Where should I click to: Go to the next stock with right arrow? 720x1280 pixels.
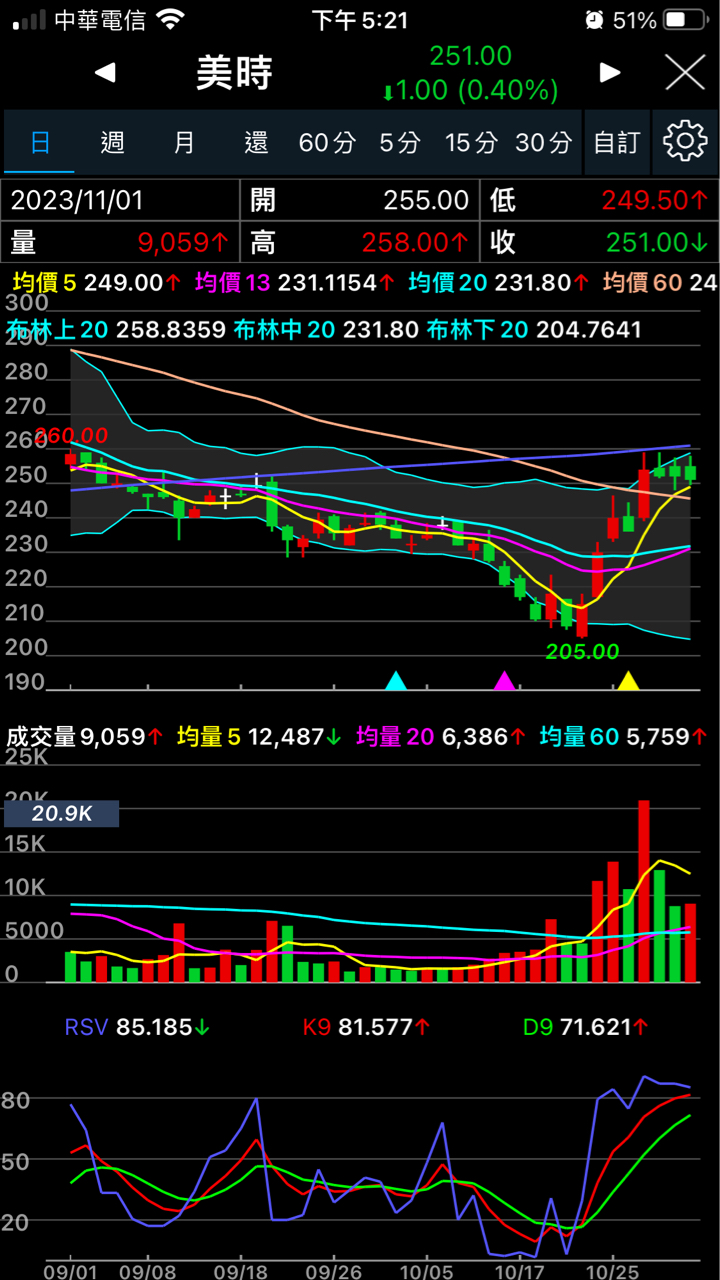click(x=610, y=72)
